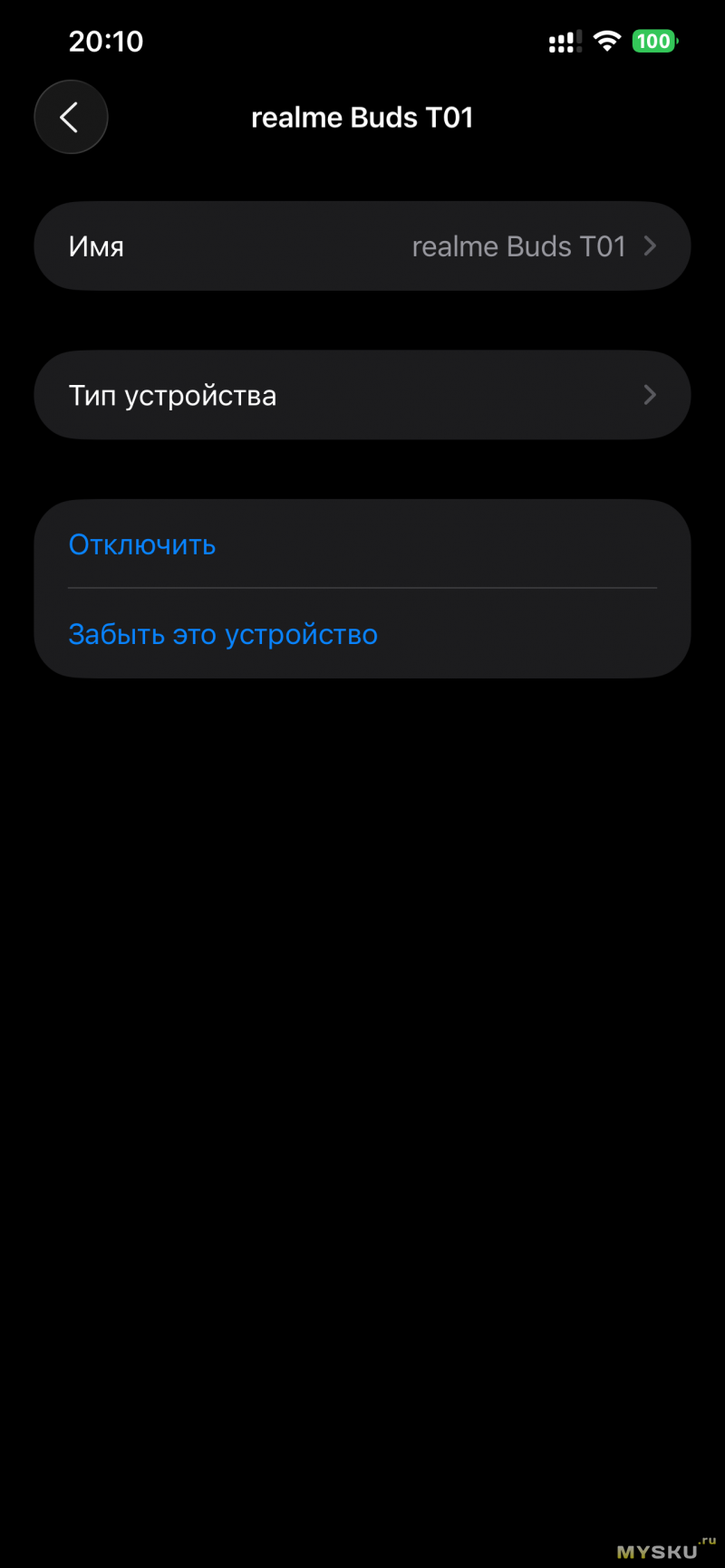The width and height of the screenshot is (725, 1568).
Task: Open Тип устройства settings
Action: pos(362,396)
